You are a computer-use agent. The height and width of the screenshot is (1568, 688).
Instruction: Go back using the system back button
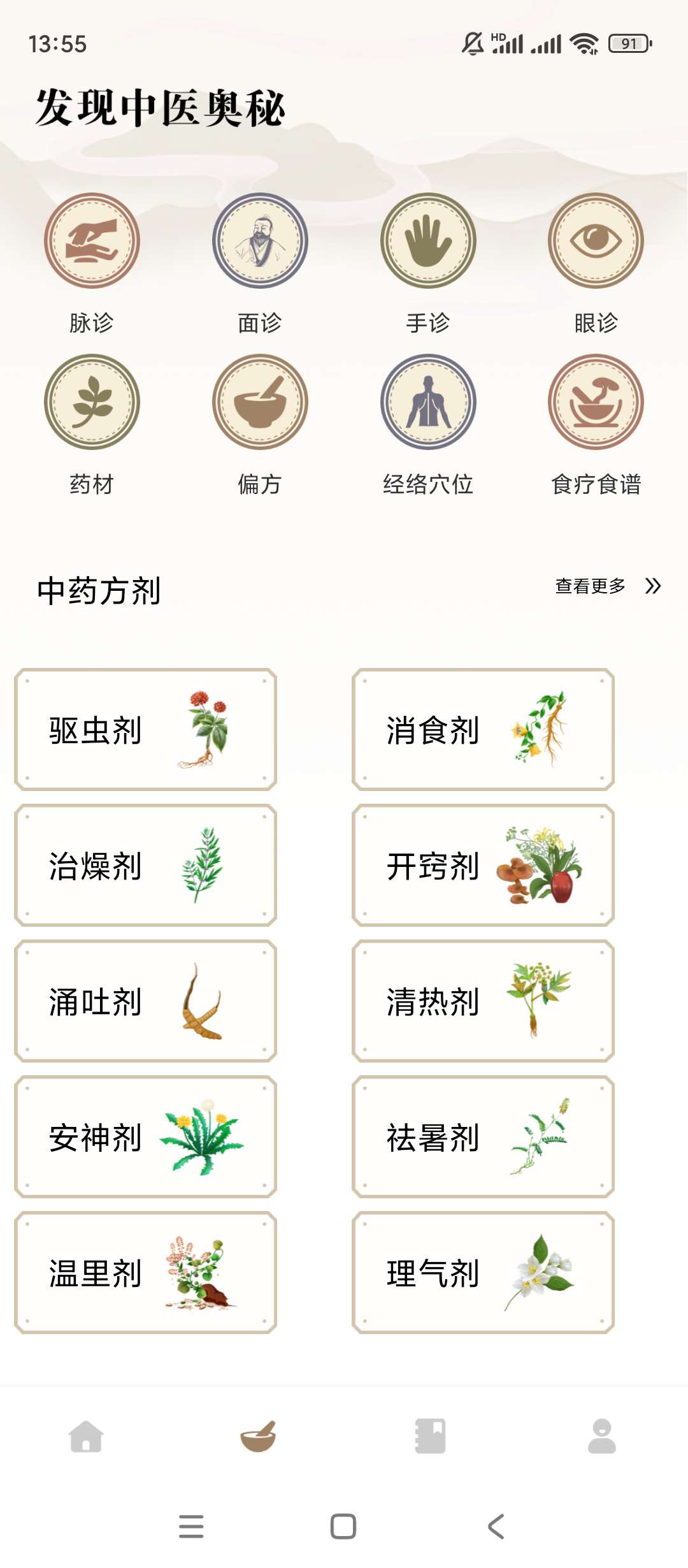[x=496, y=1527]
